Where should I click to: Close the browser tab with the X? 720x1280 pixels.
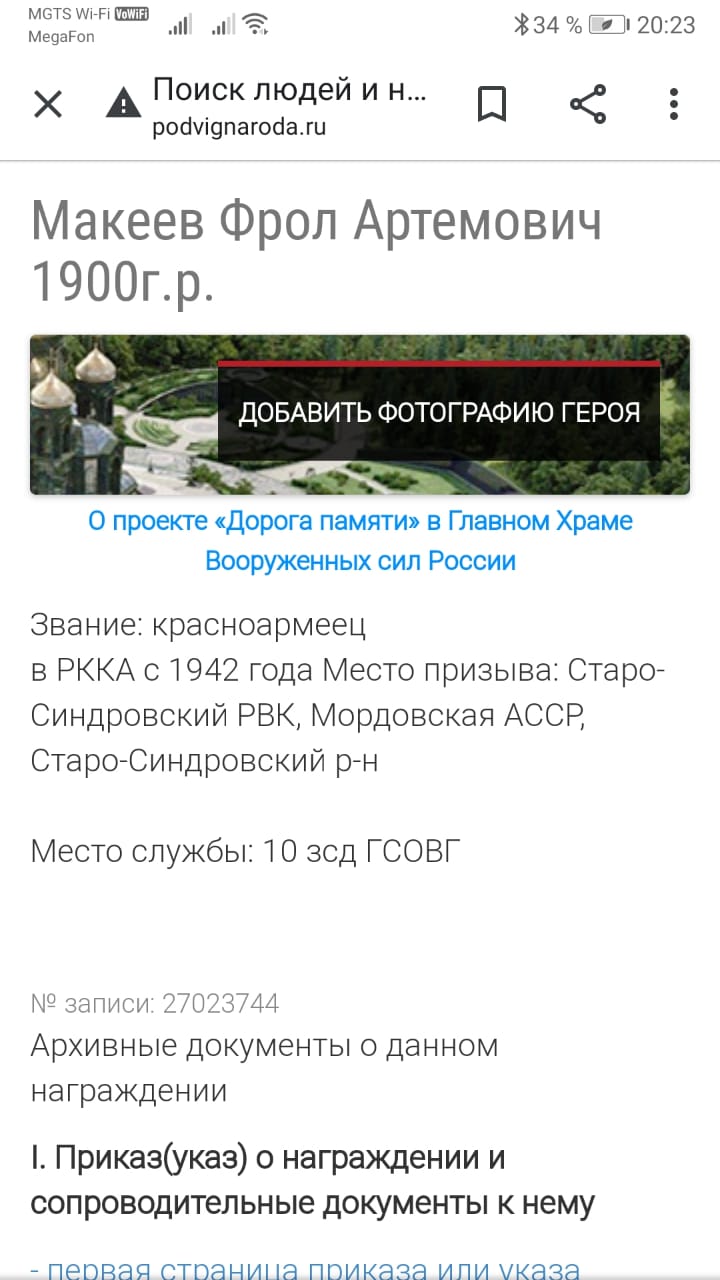point(48,104)
